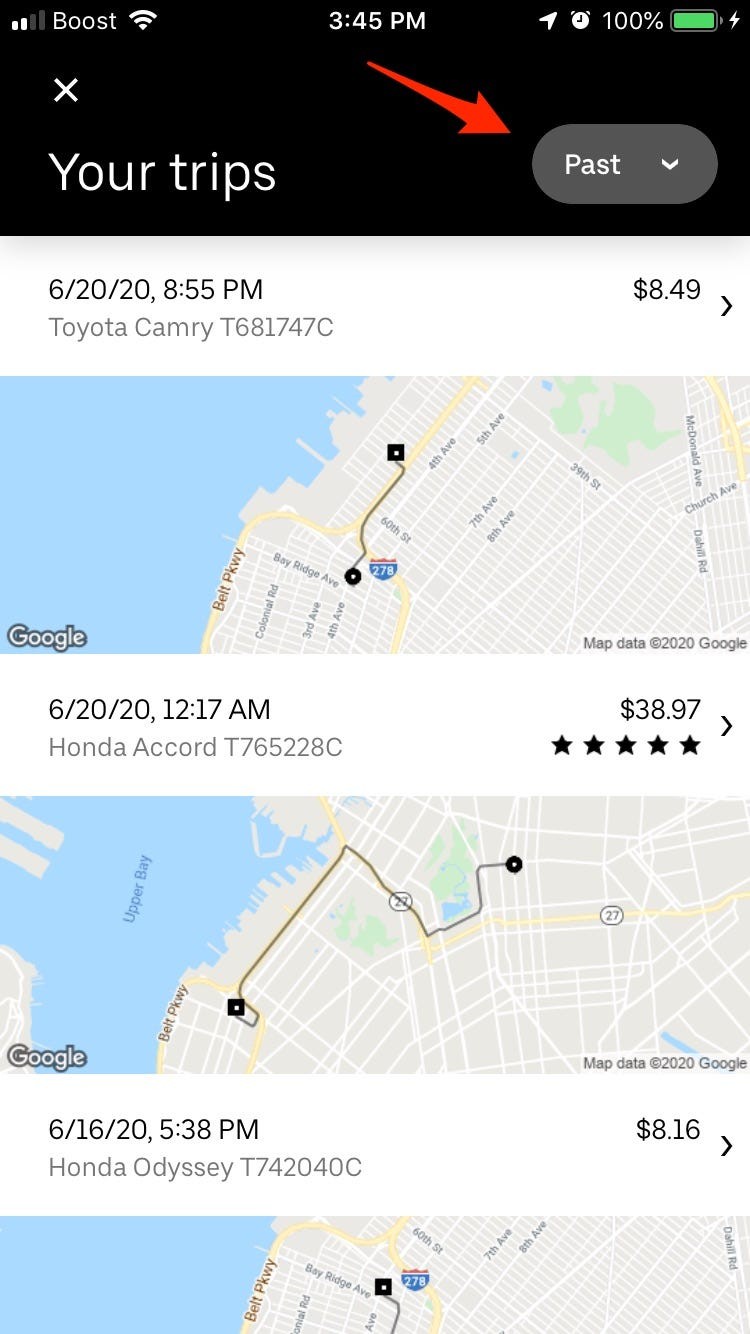Tap the destination dot marker on the Honda Accord map
Screen dimensions: 750x1334
coord(514,864)
